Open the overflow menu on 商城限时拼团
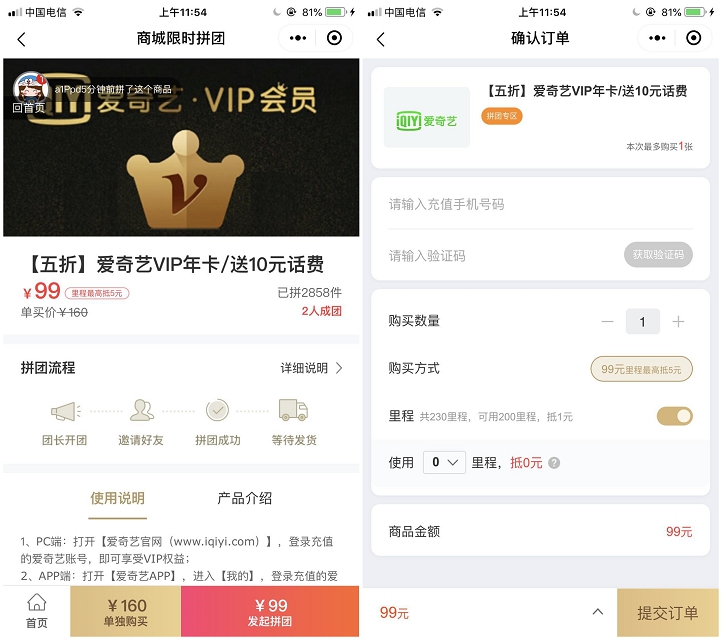Viewport: 722px width, 640px height. coord(298,38)
